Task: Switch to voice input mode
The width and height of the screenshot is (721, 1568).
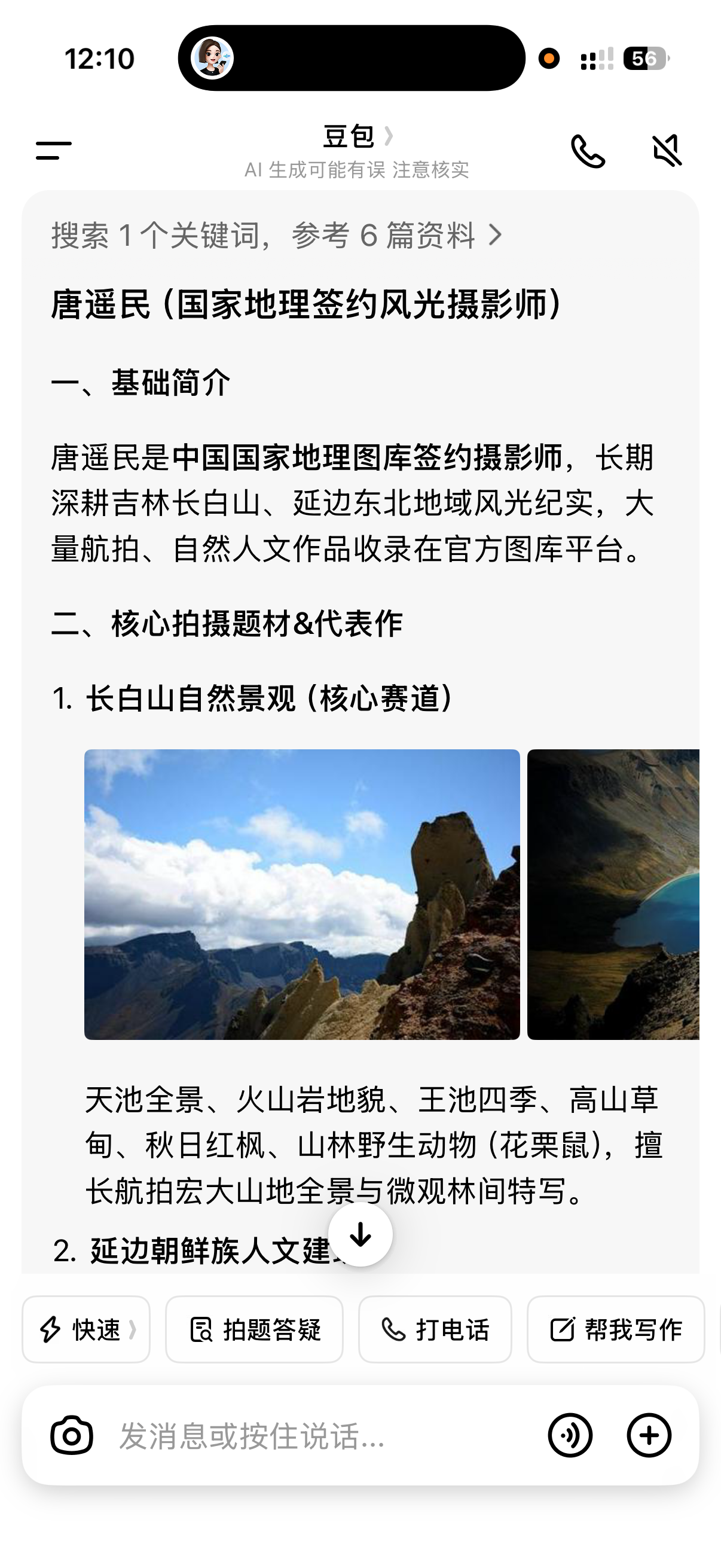Action: [x=570, y=1435]
